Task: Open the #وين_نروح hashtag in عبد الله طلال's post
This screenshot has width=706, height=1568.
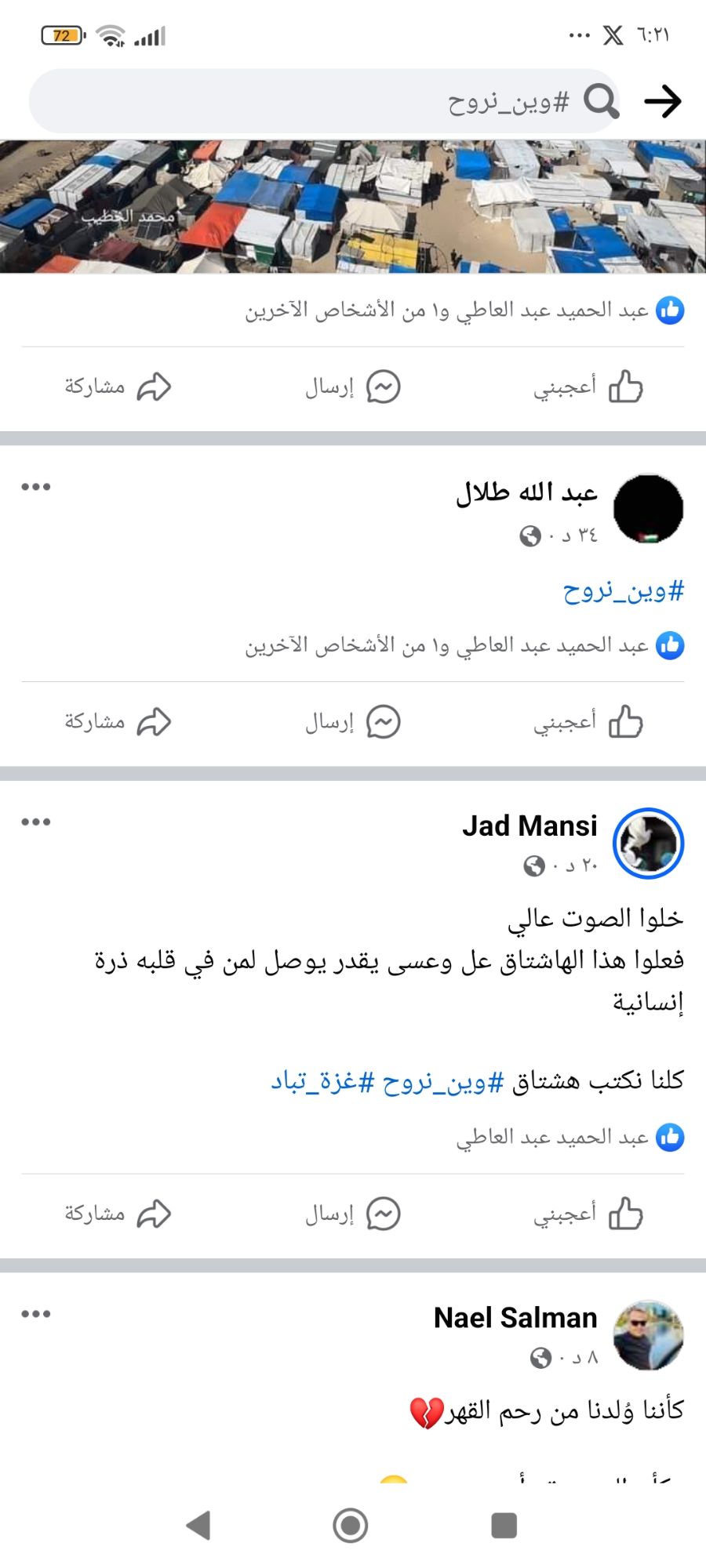Action: tap(624, 591)
